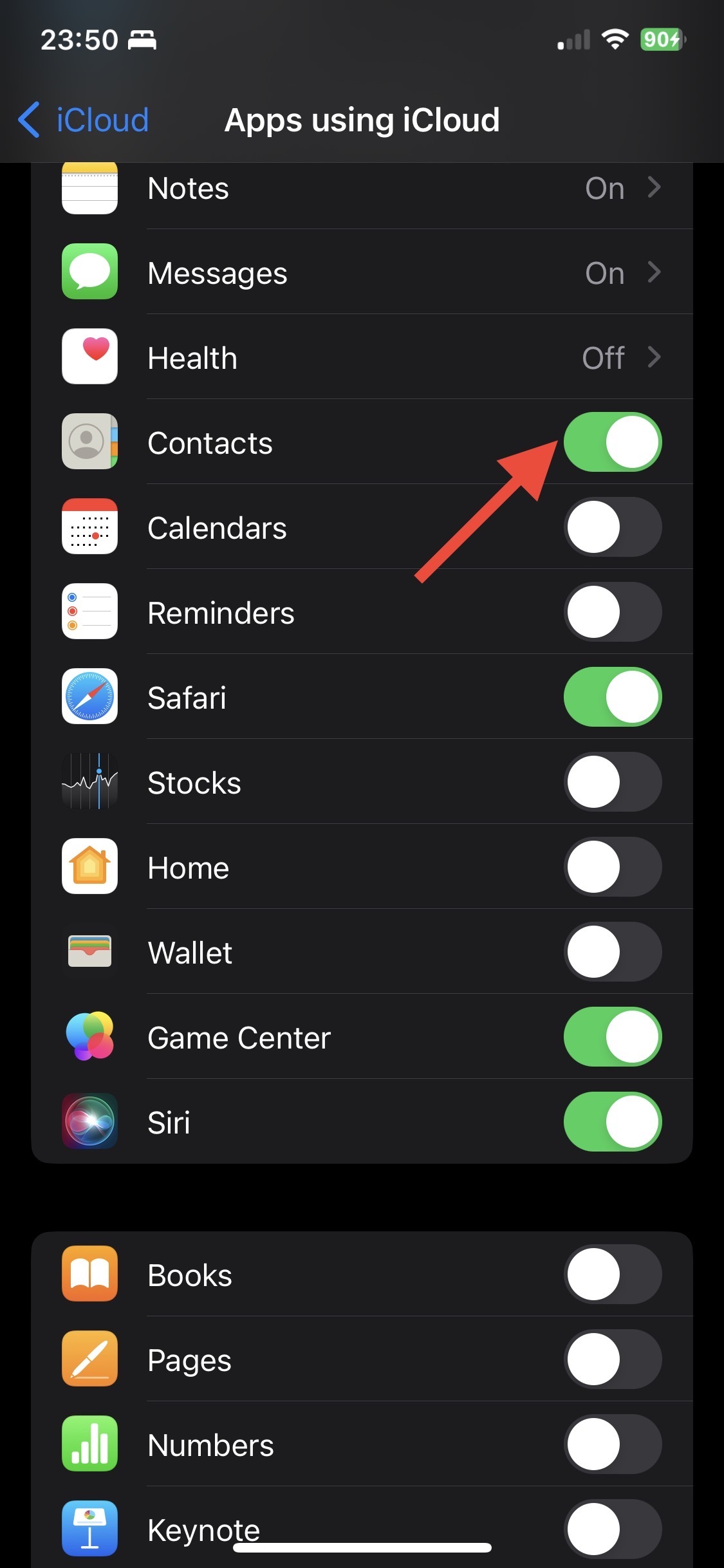Screen dimensions: 724x1568
Task: Open Health iCloud settings
Action: point(362,358)
